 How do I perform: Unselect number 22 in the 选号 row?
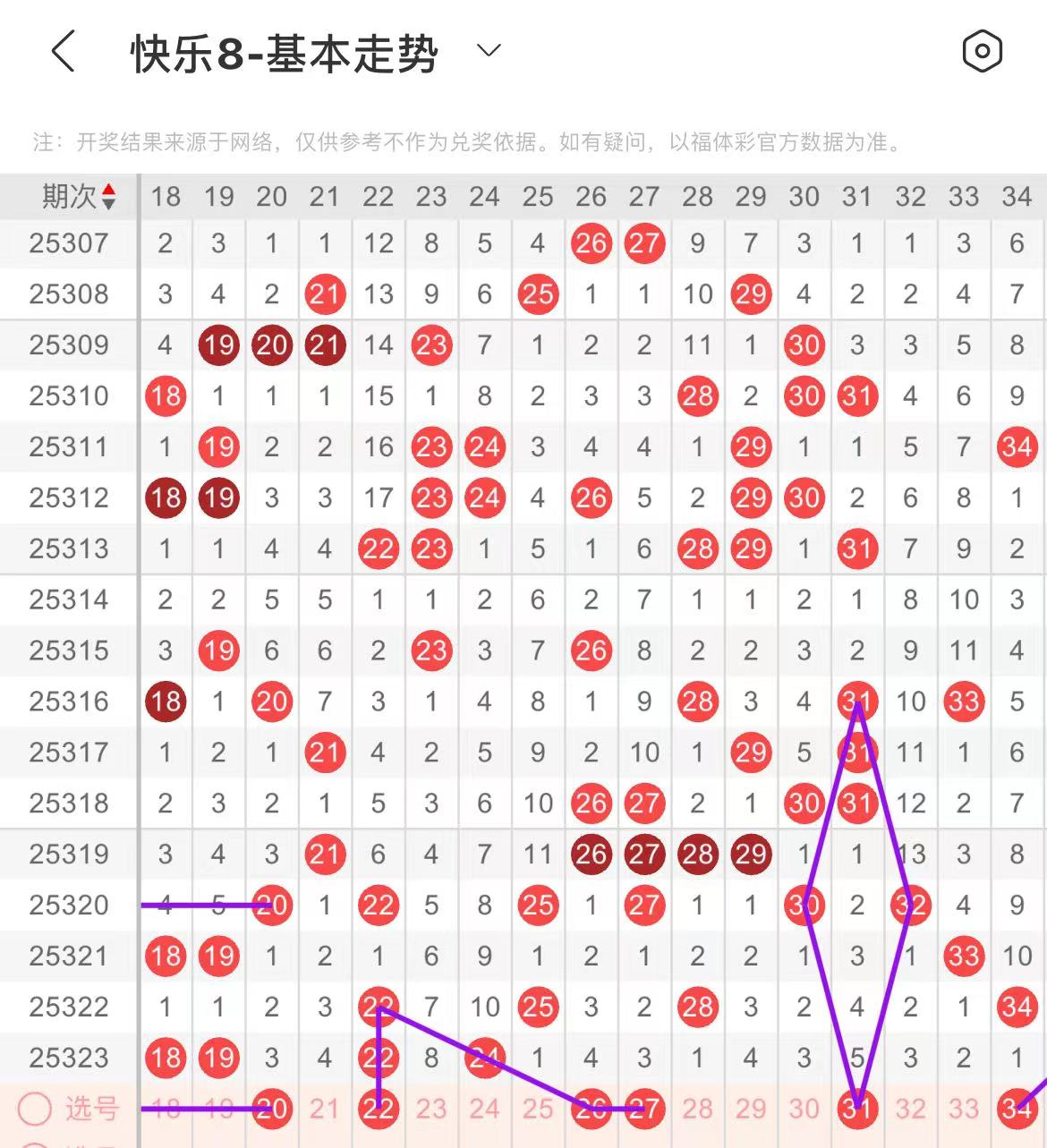coord(378,1110)
